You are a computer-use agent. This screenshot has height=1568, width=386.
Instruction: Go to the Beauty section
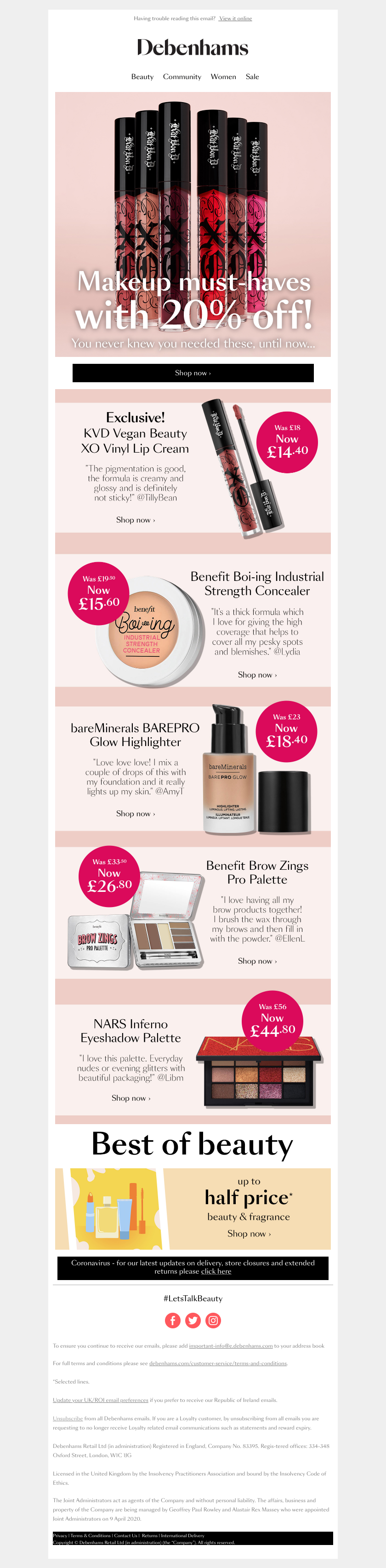pos(142,77)
